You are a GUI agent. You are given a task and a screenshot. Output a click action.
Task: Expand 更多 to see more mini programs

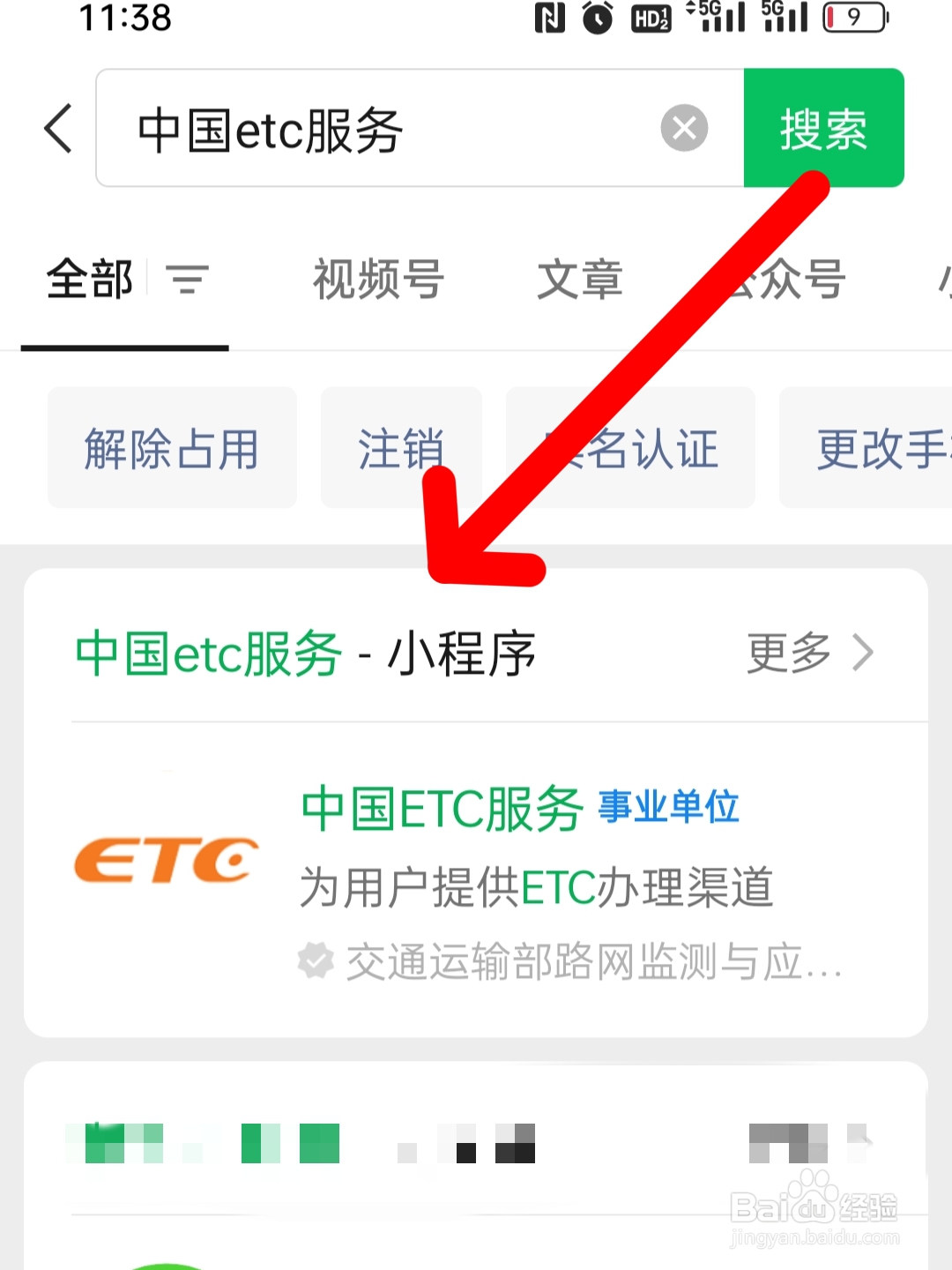(x=787, y=653)
